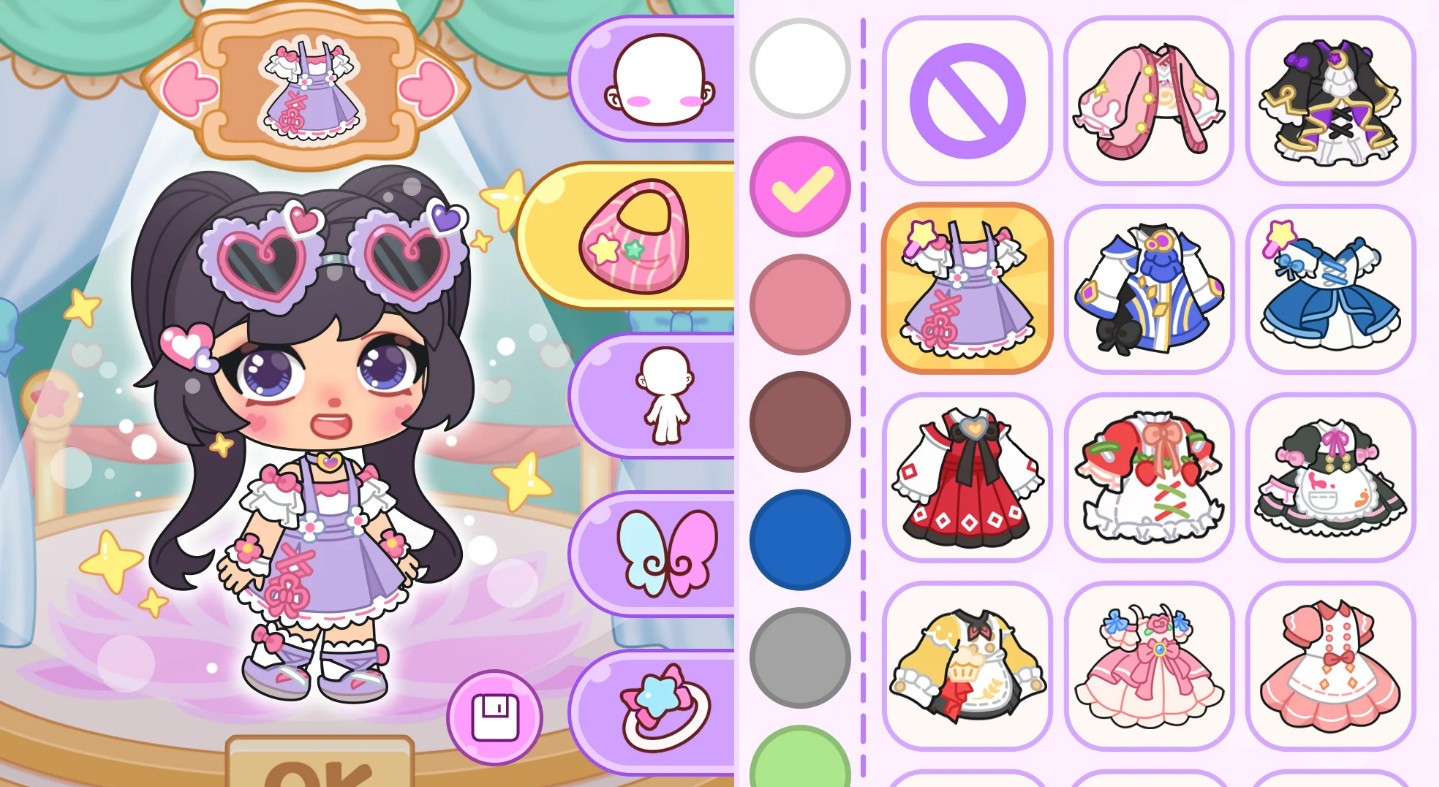Open the ring accessories category tab

(660, 710)
